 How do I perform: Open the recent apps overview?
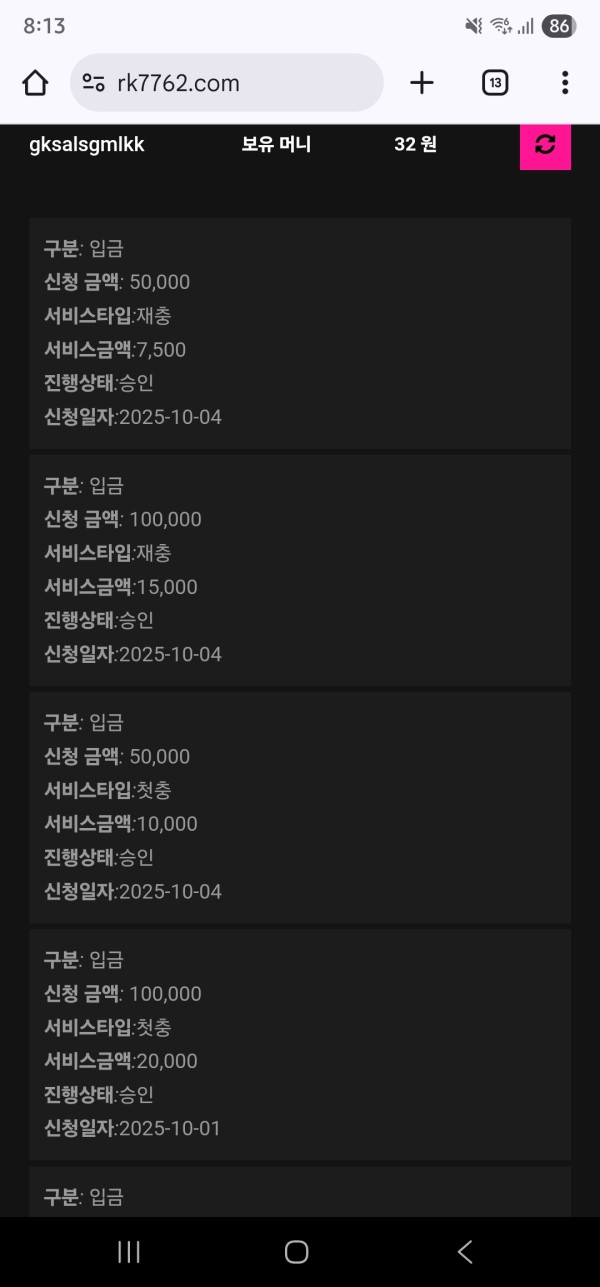click(129, 1251)
